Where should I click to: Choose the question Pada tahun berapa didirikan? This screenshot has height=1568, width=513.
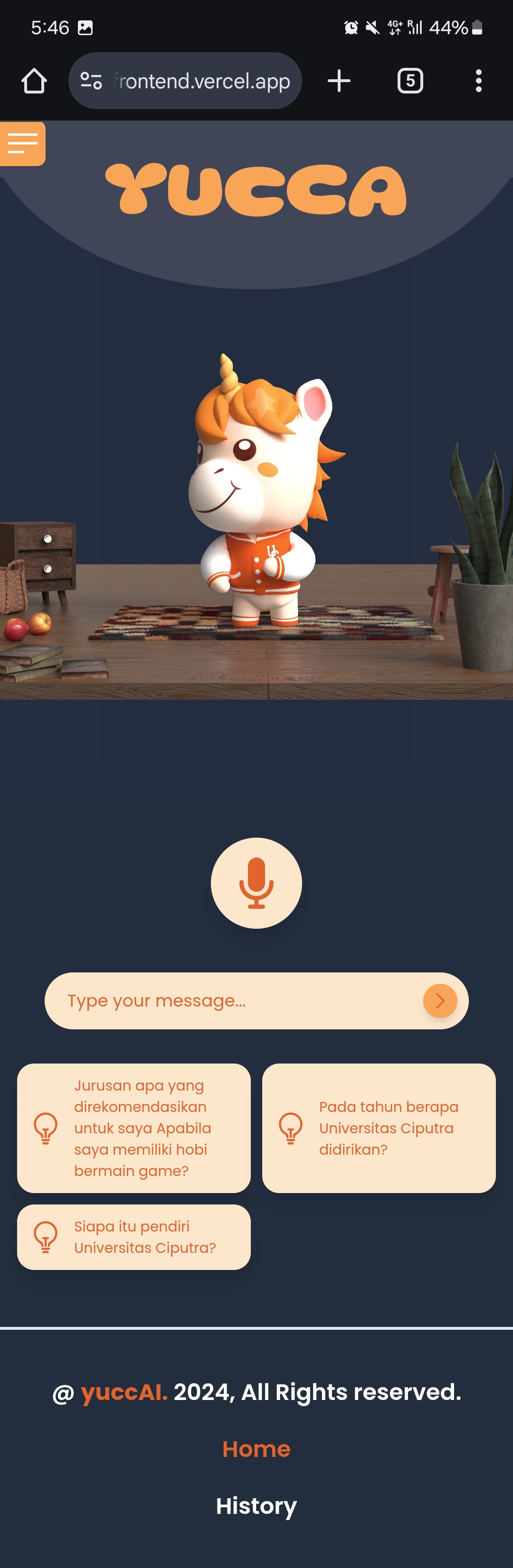379,1128
